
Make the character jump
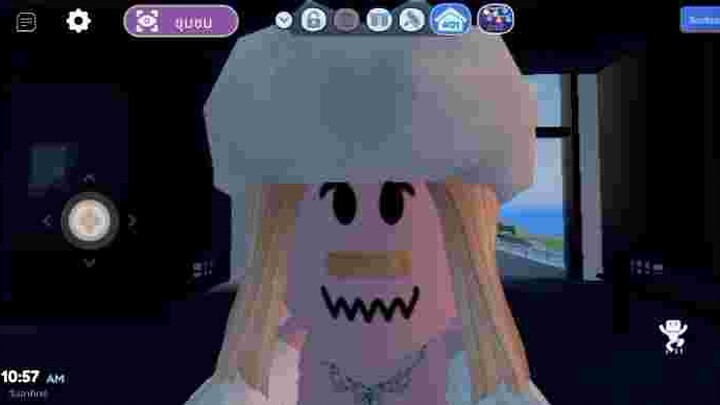click(673, 336)
